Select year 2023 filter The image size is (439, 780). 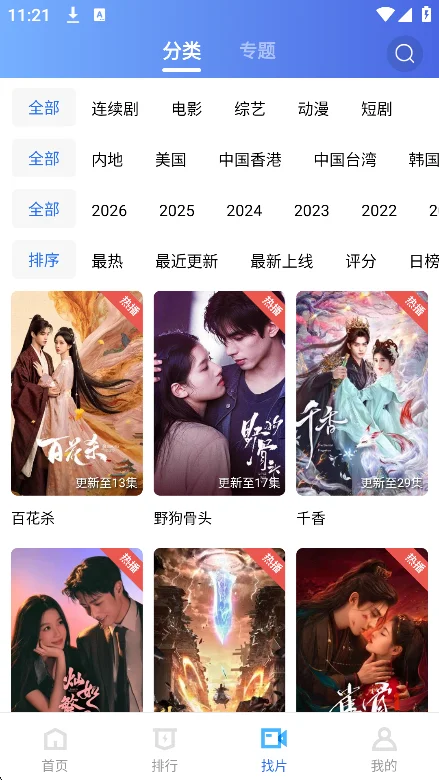coord(311,210)
